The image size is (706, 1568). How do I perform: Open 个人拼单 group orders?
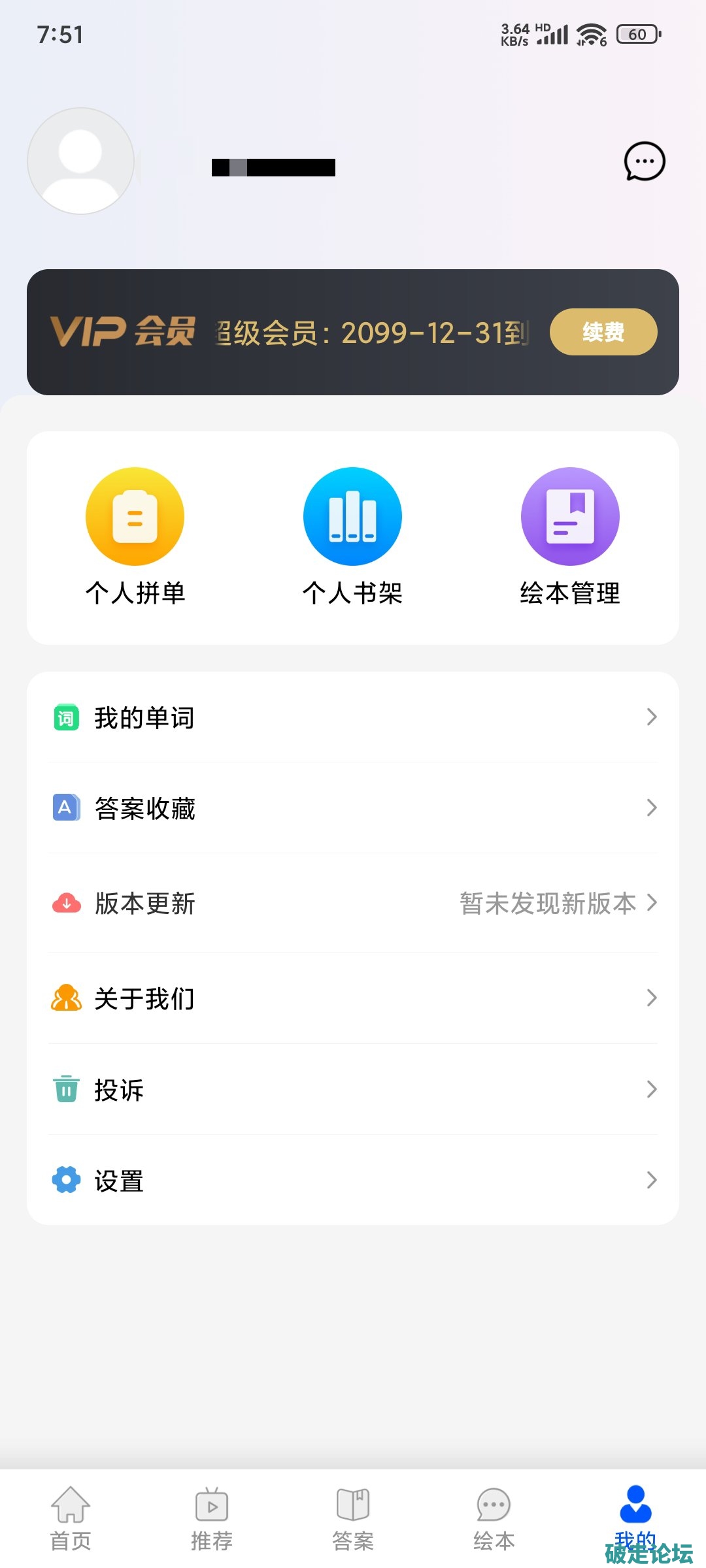(x=135, y=537)
